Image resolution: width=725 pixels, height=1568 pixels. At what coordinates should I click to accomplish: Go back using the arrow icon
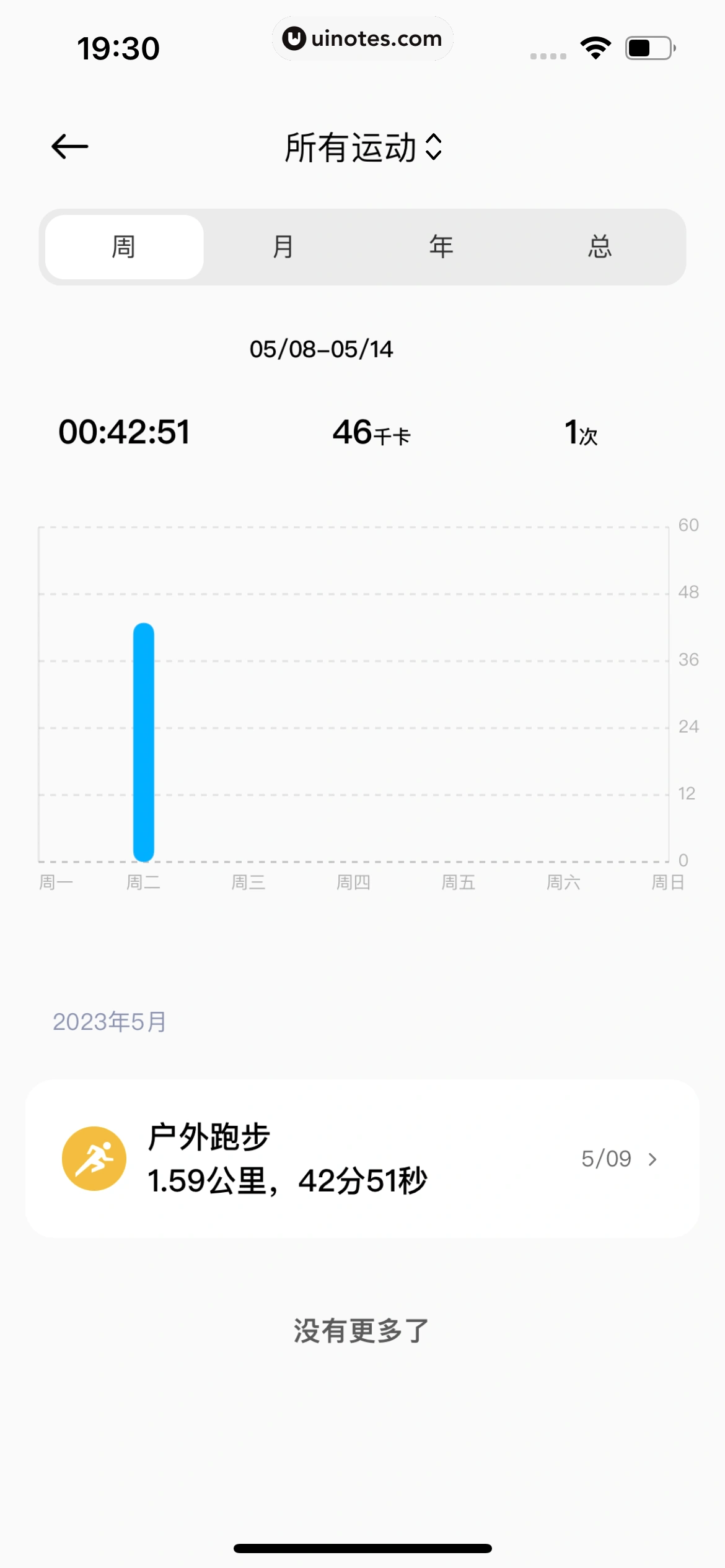(x=69, y=147)
